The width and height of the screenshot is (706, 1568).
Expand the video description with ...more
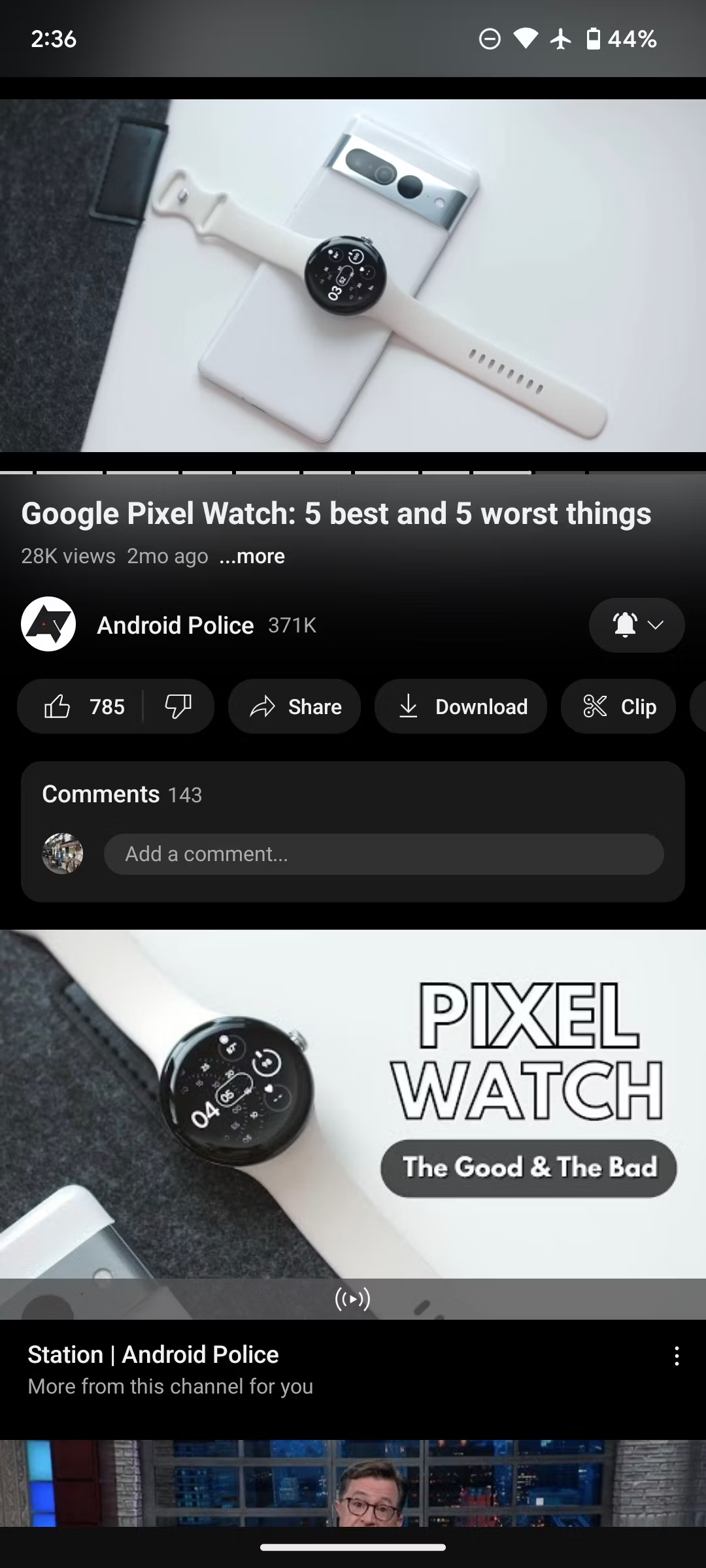(252, 556)
